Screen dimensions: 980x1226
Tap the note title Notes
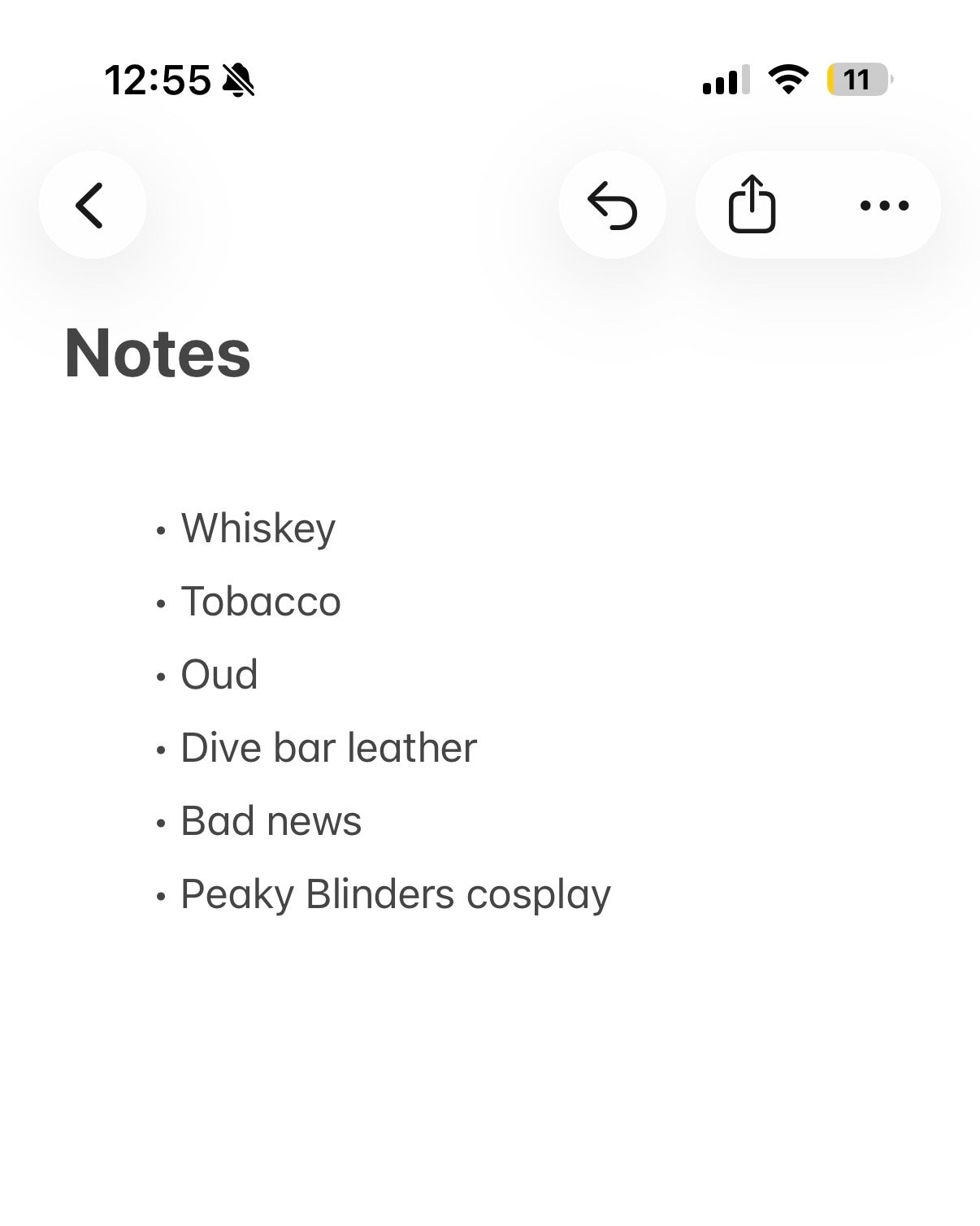[x=157, y=353]
